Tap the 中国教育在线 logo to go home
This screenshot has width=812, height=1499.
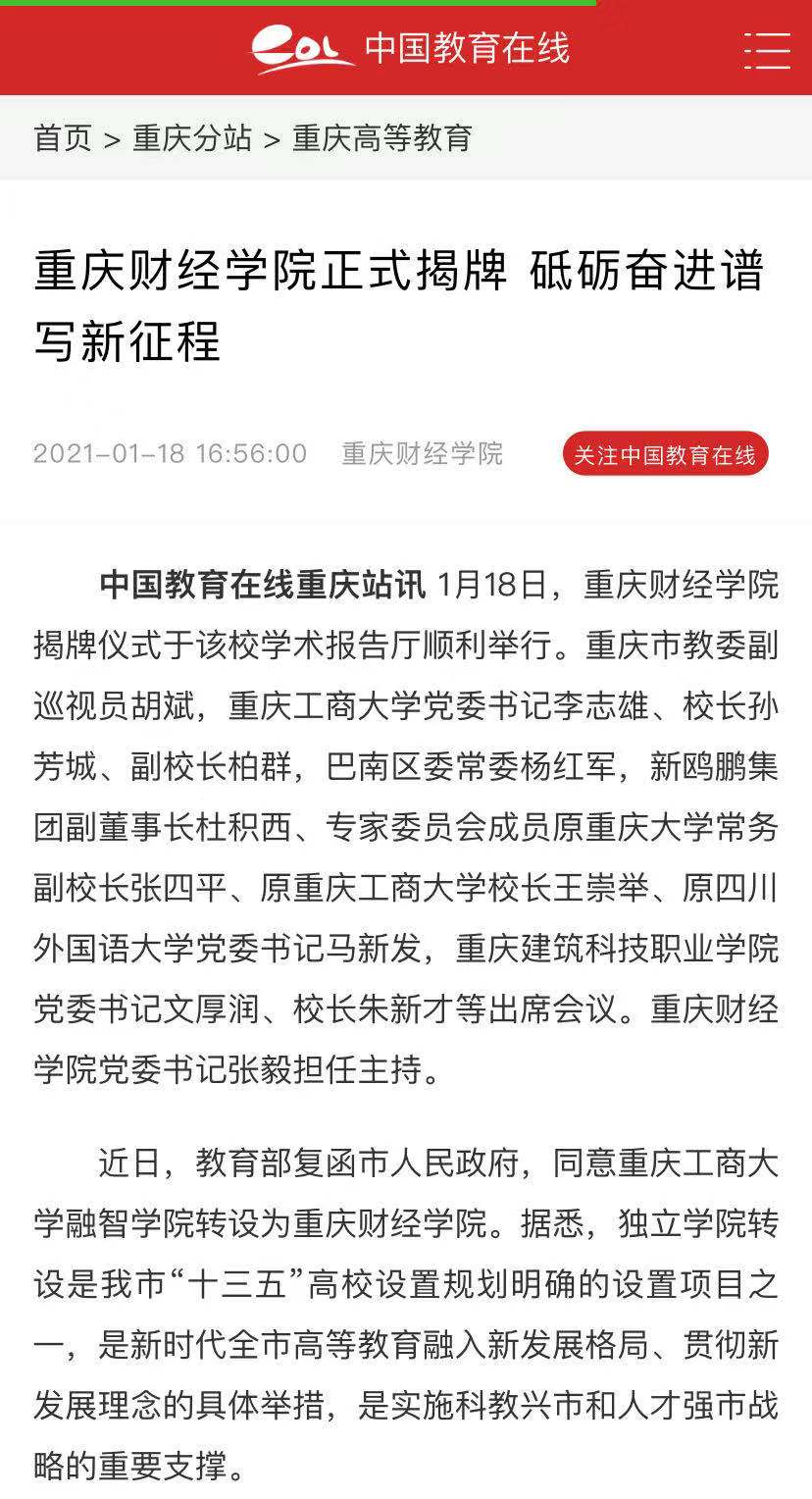pyautogui.click(x=410, y=49)
